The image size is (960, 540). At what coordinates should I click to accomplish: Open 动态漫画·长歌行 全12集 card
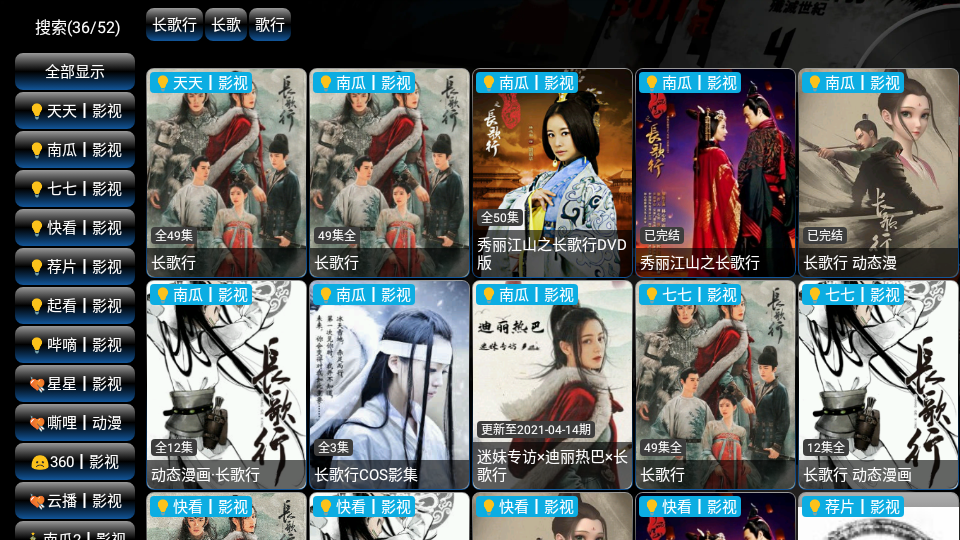pyautogui.click(x=226, y=384)
